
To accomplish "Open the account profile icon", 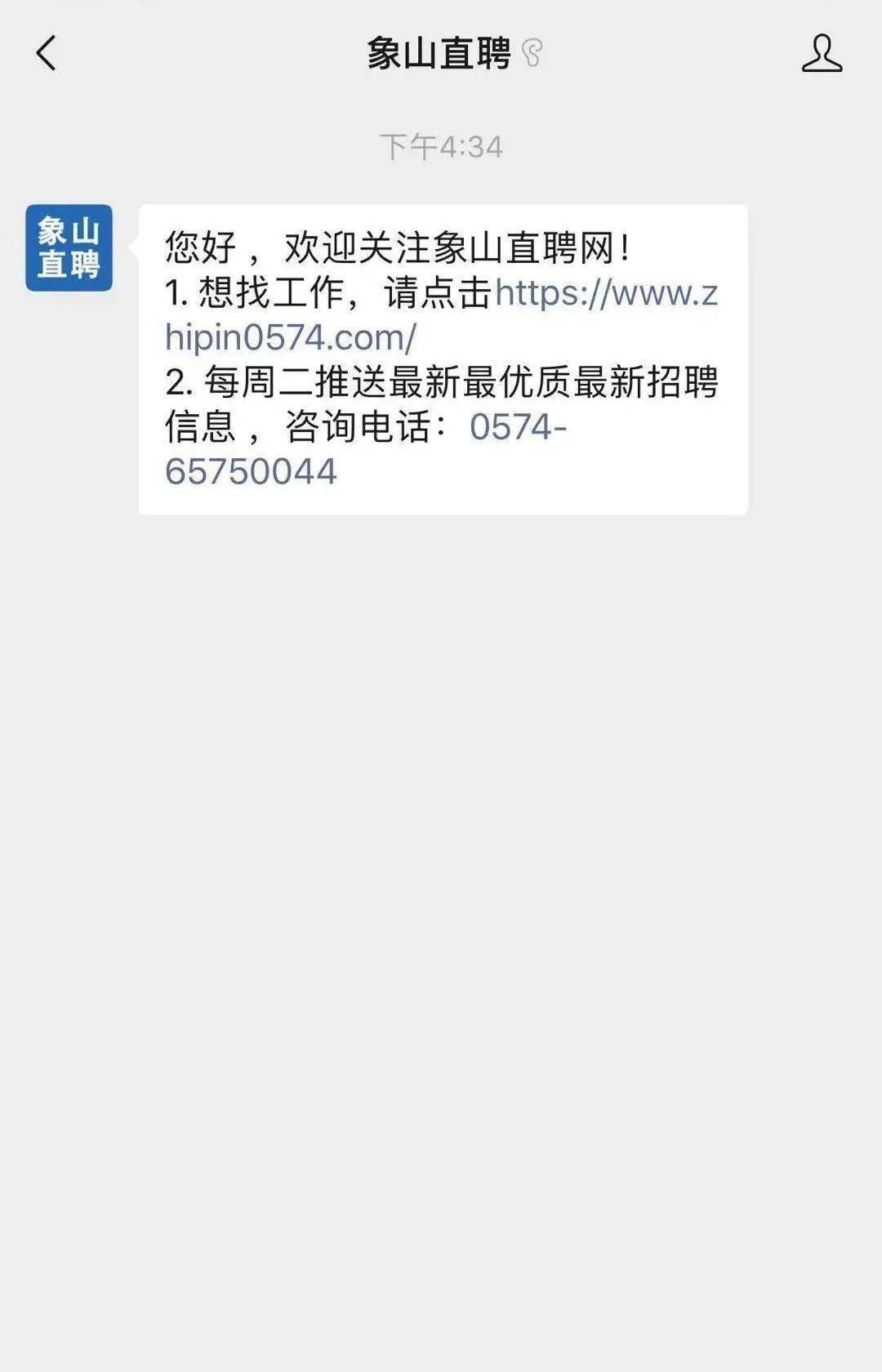I will (821, 54).
